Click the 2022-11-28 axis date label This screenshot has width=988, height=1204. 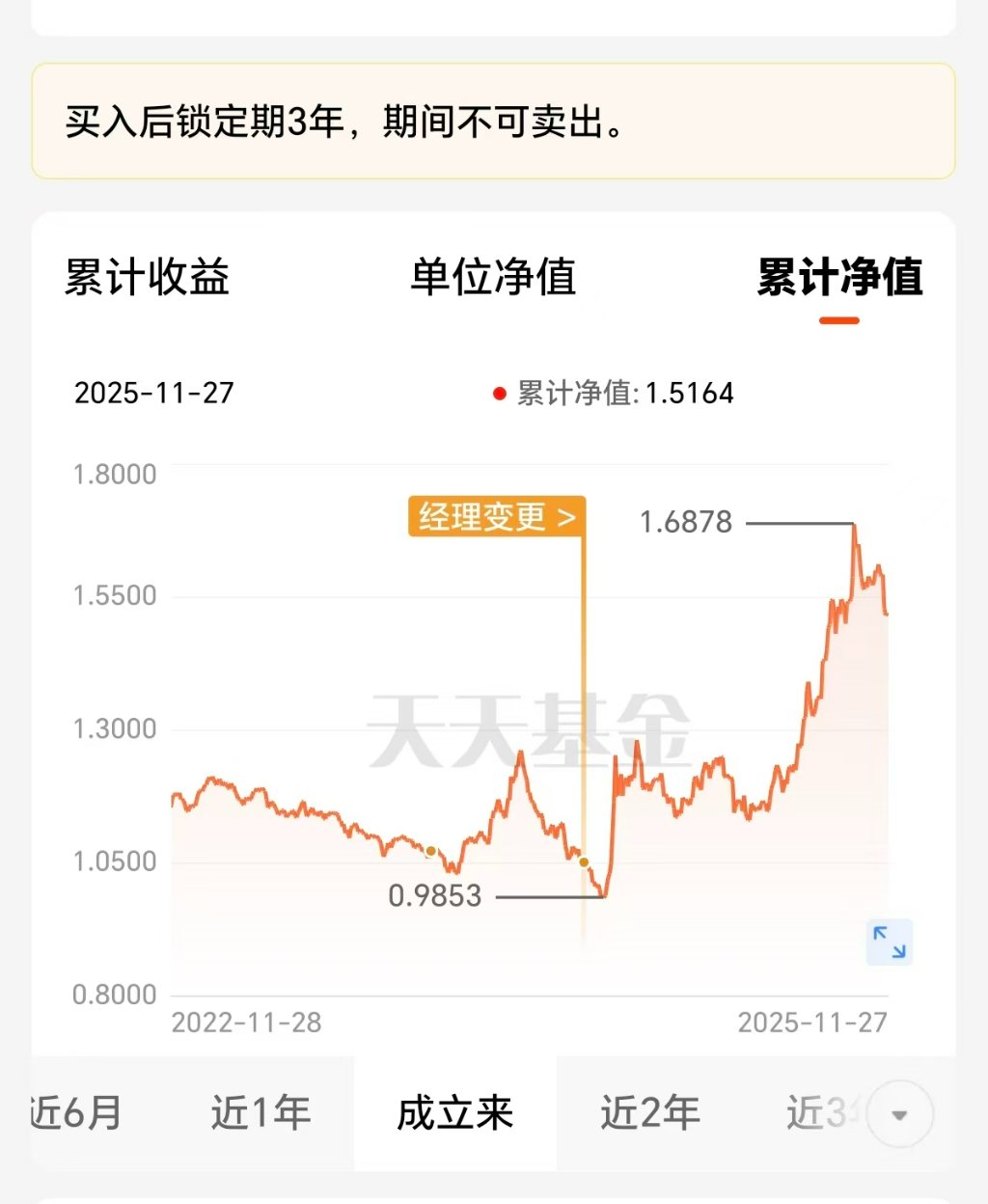[247, 1023]
